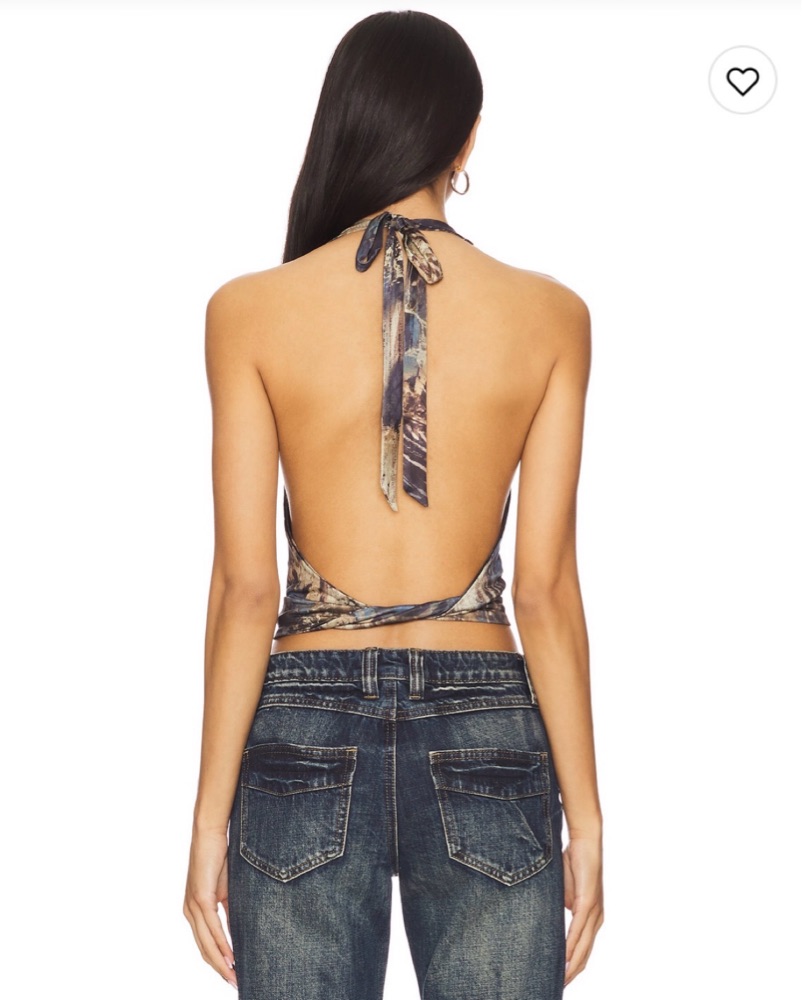Add this halter top to favorites
The height and width of the screenshot is (1000, 802).
(742, 80)
